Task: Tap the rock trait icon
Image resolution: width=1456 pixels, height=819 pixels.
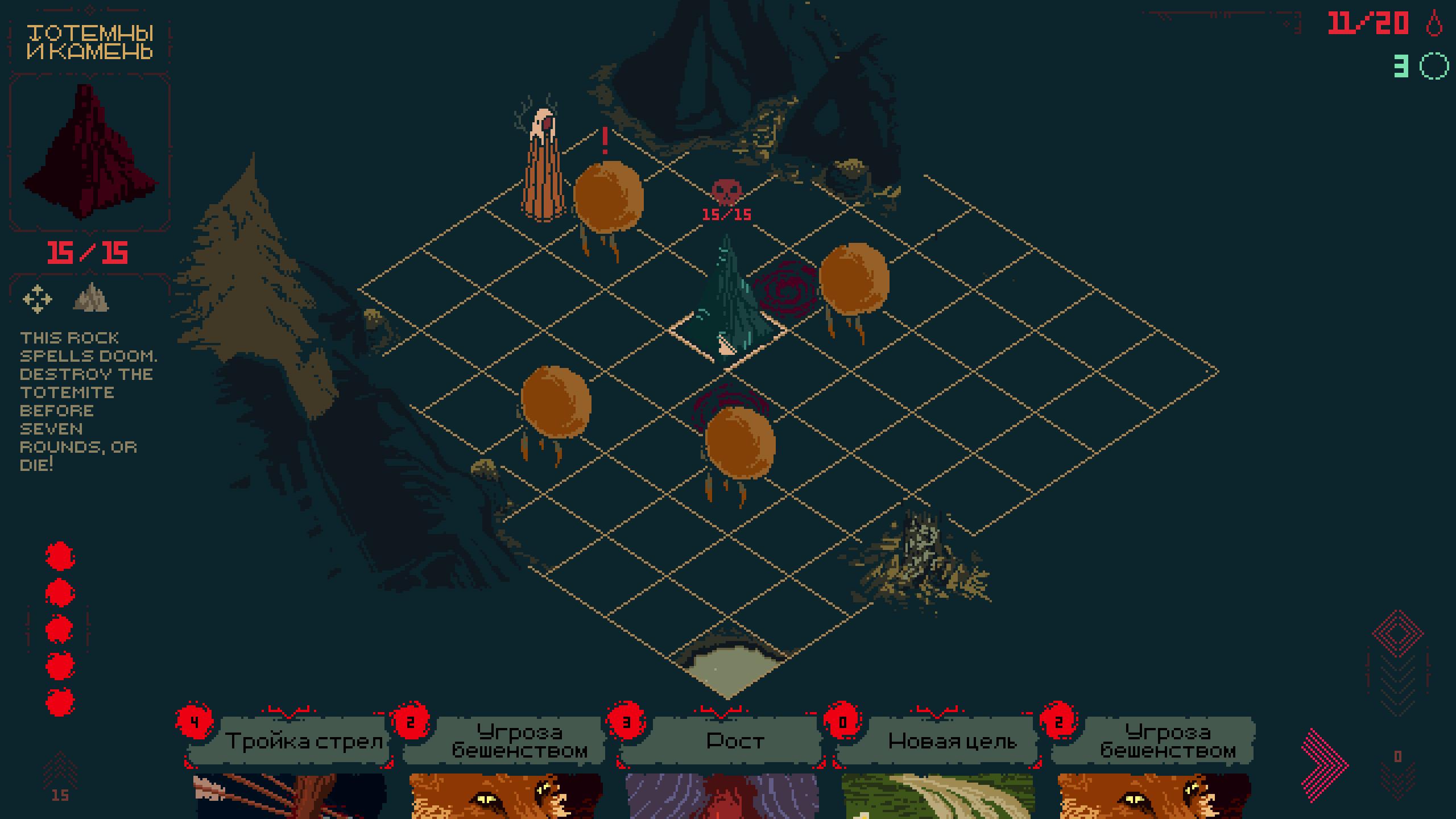Action: click(91, 298)
